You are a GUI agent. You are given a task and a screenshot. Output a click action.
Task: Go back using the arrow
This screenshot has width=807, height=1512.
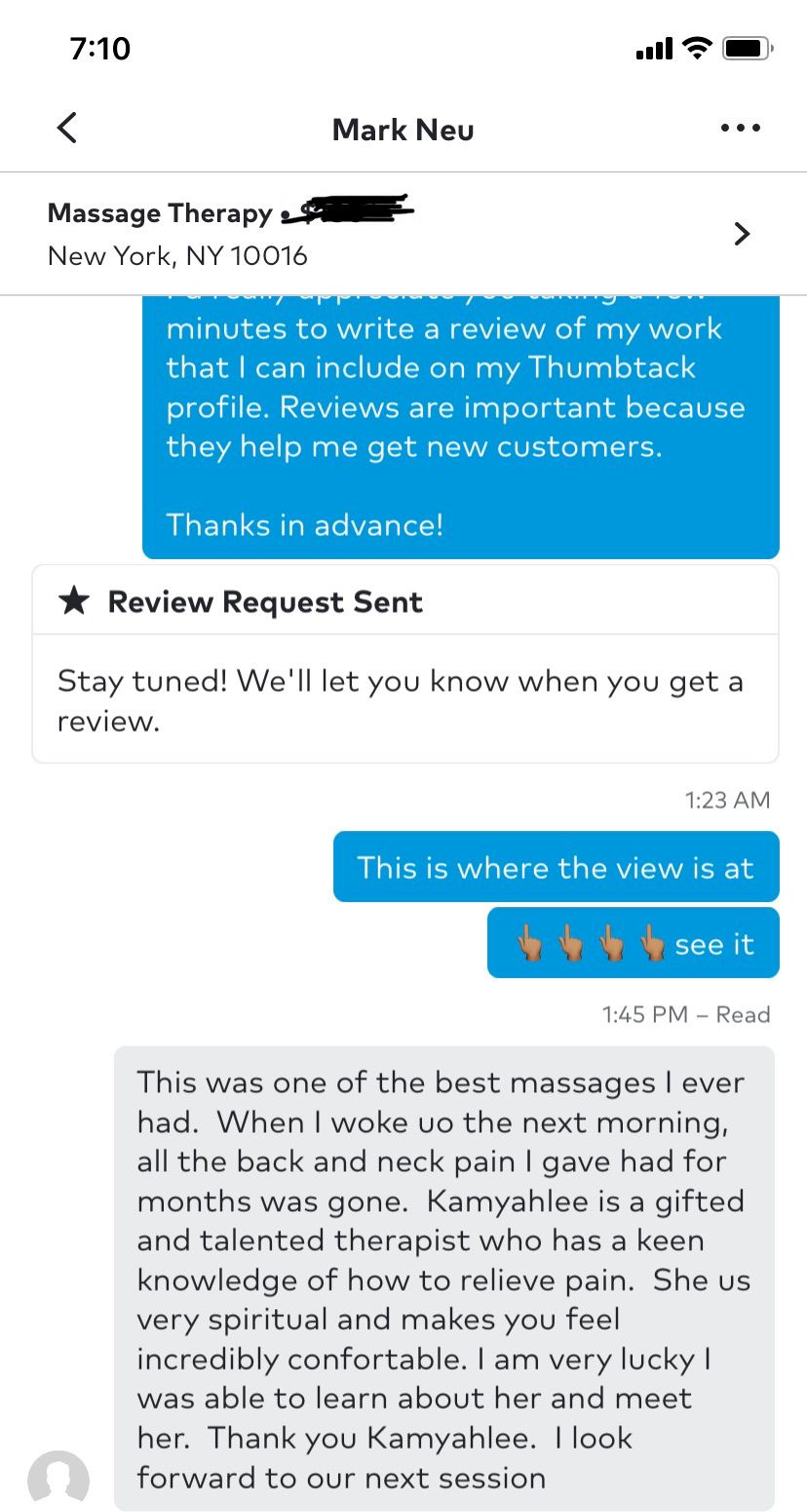click(x=66, y=128)
